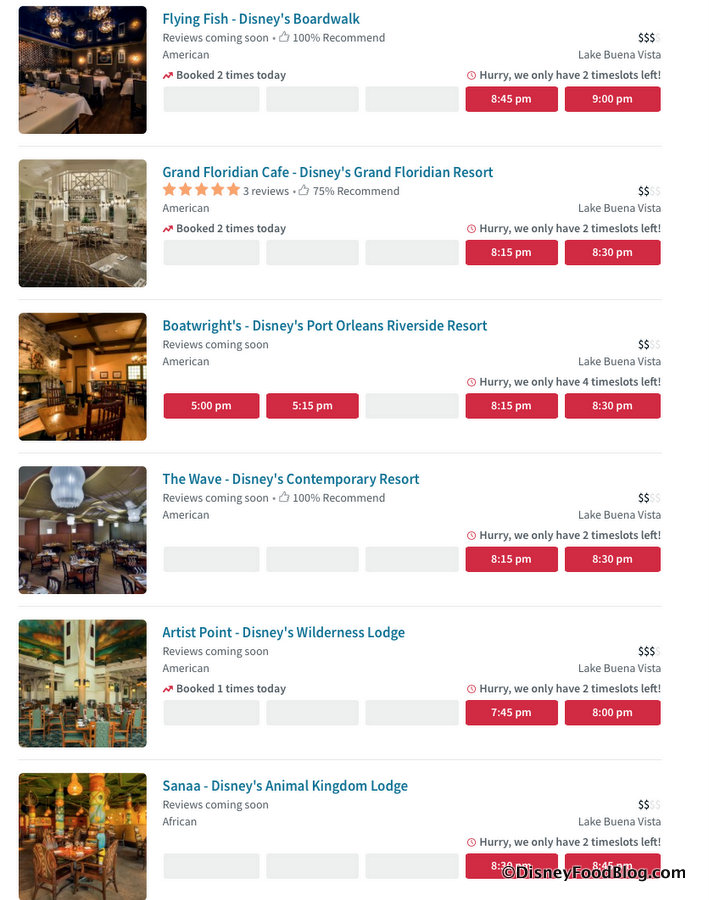Book the 8:45 pm slot at Flying Fish
The image size is (709, 900).
(x=511, y=99)
